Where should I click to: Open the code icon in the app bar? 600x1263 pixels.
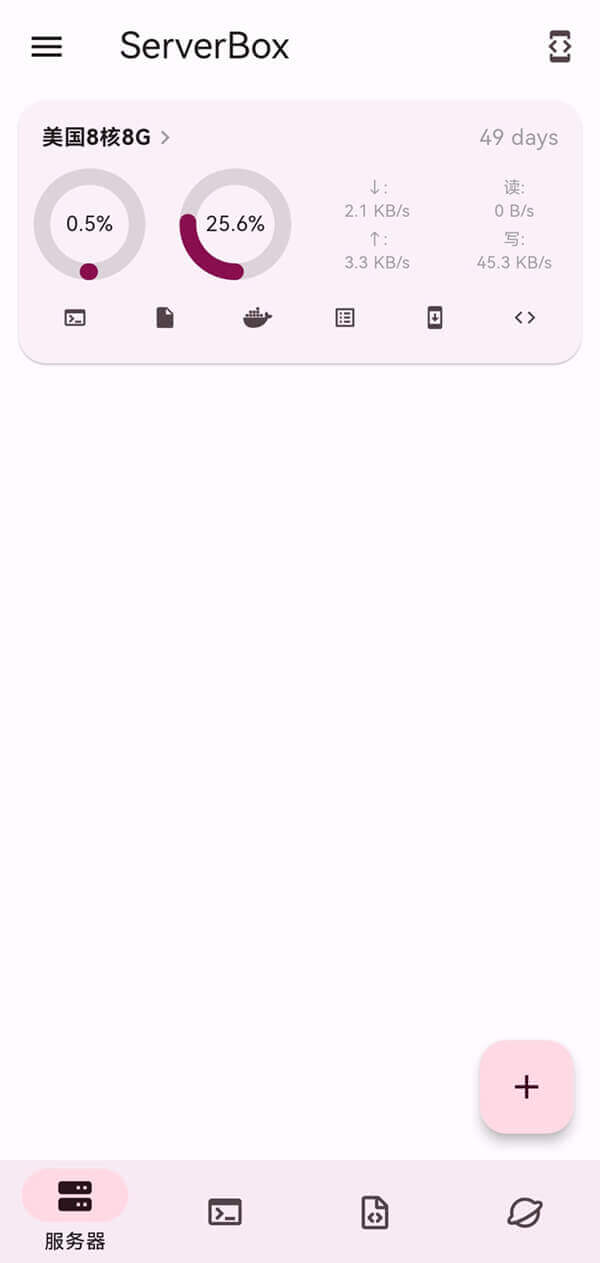pyautogui.click(x=560, y=47)
